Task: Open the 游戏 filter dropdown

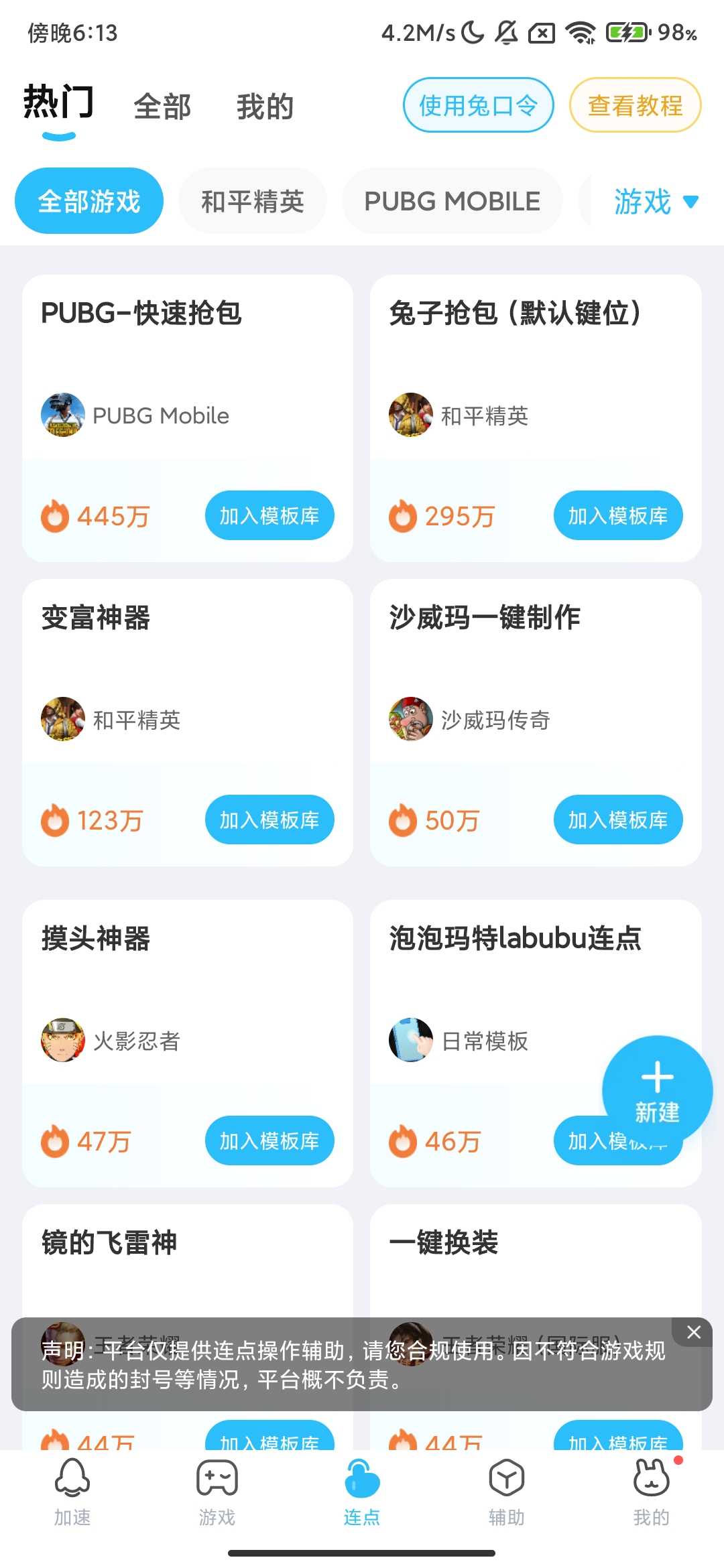Action: tap(654, 200)
